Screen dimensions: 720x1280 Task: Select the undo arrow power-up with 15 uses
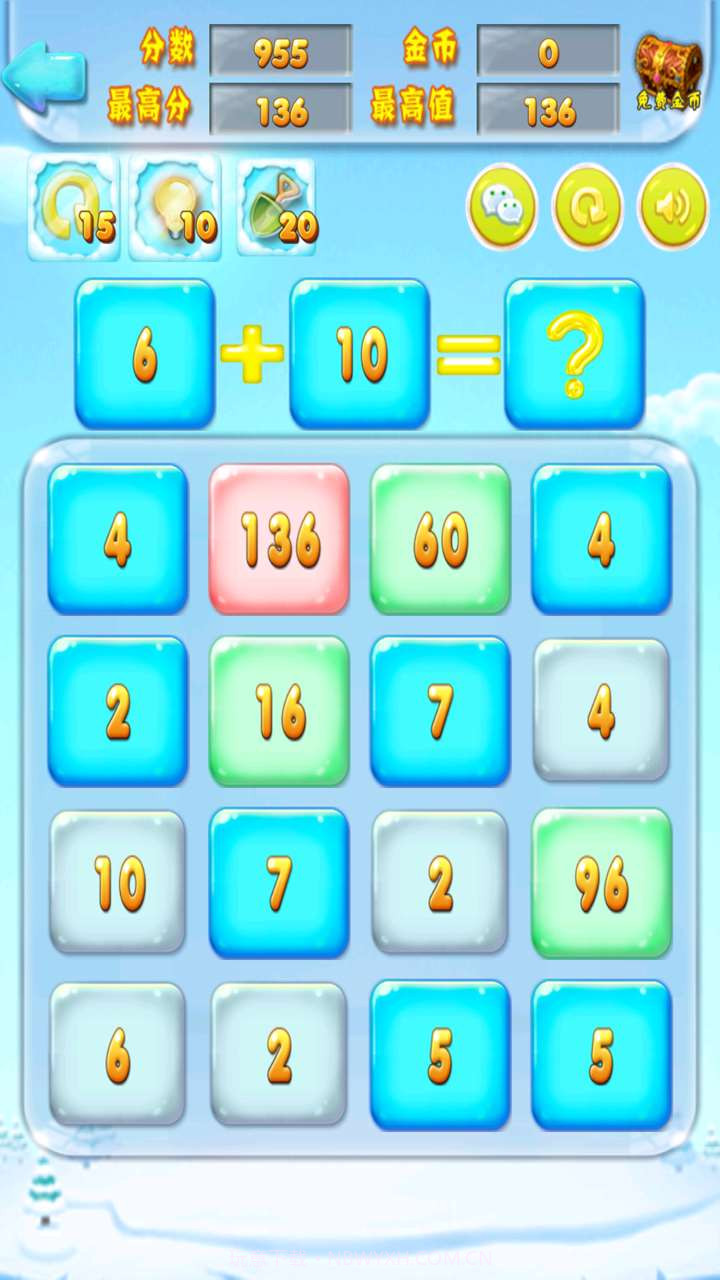click(72, 207)
